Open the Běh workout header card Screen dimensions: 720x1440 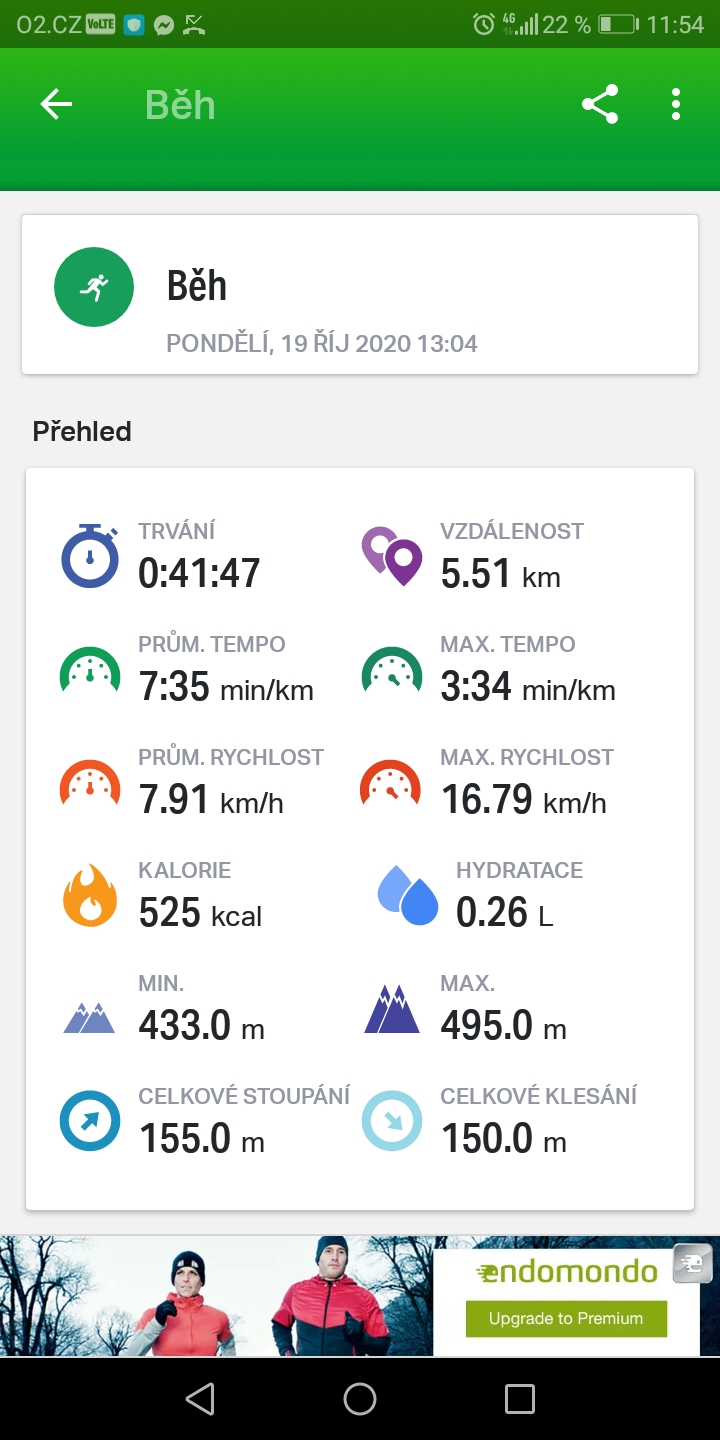coord(360,295)
